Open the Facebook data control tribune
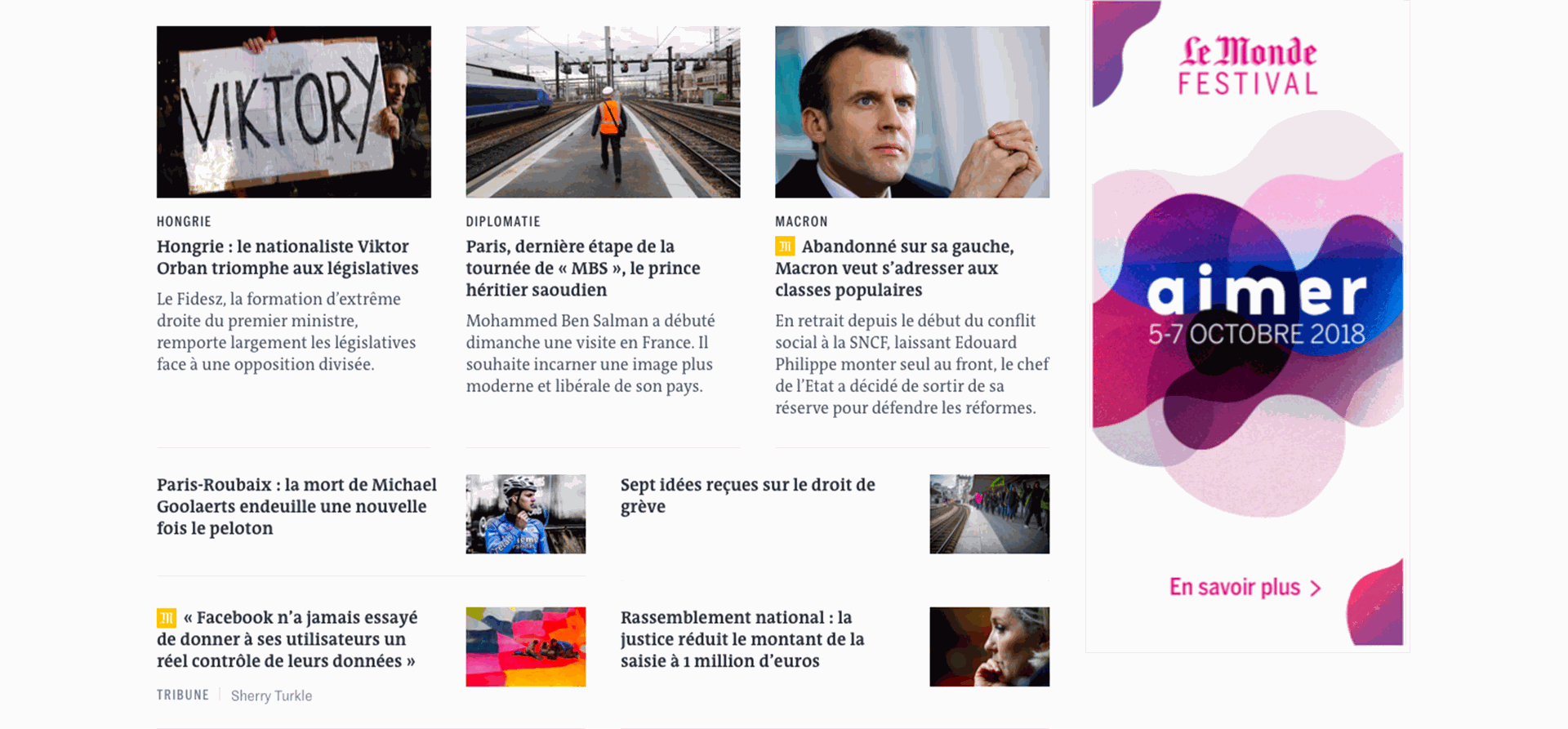Image resolution: width=1568 pixels, height=729 pixels. click(287, 639)
